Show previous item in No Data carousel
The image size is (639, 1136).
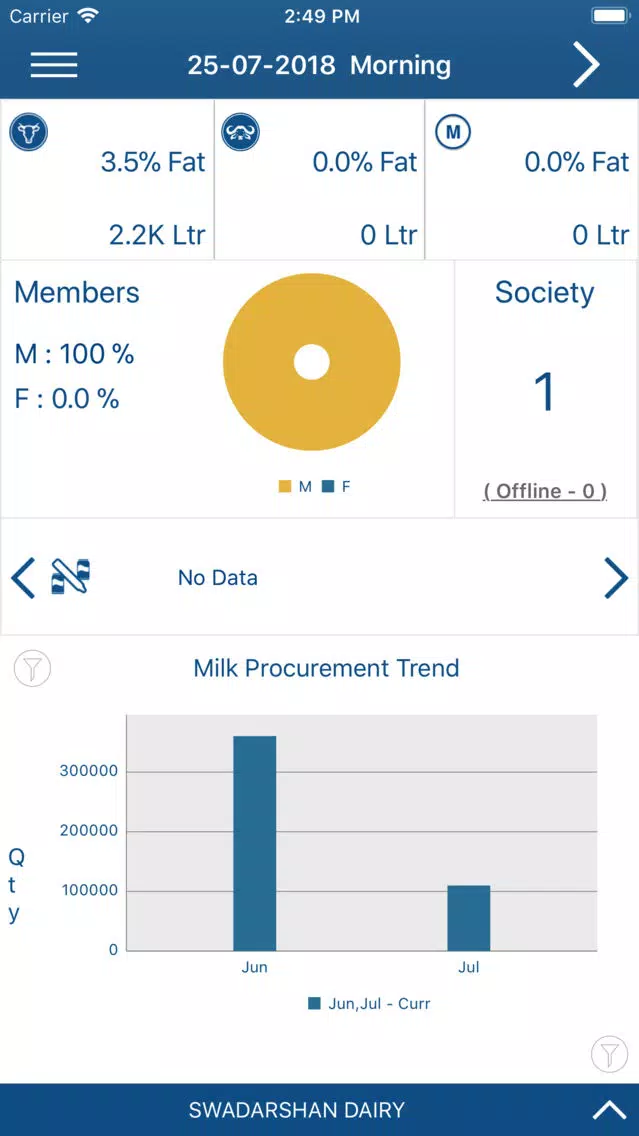tap(22, 578)
